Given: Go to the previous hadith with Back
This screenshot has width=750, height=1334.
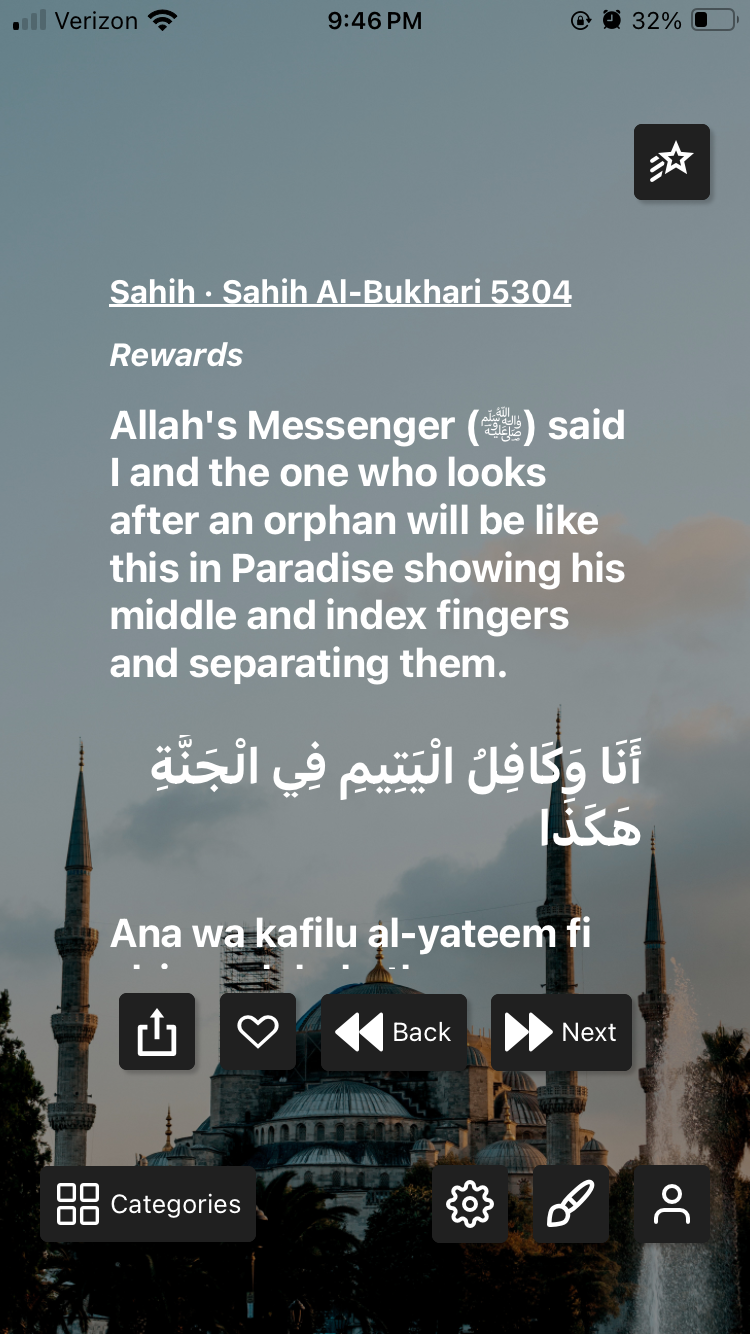Looking at the screenshot, I should pos(394,1032).
